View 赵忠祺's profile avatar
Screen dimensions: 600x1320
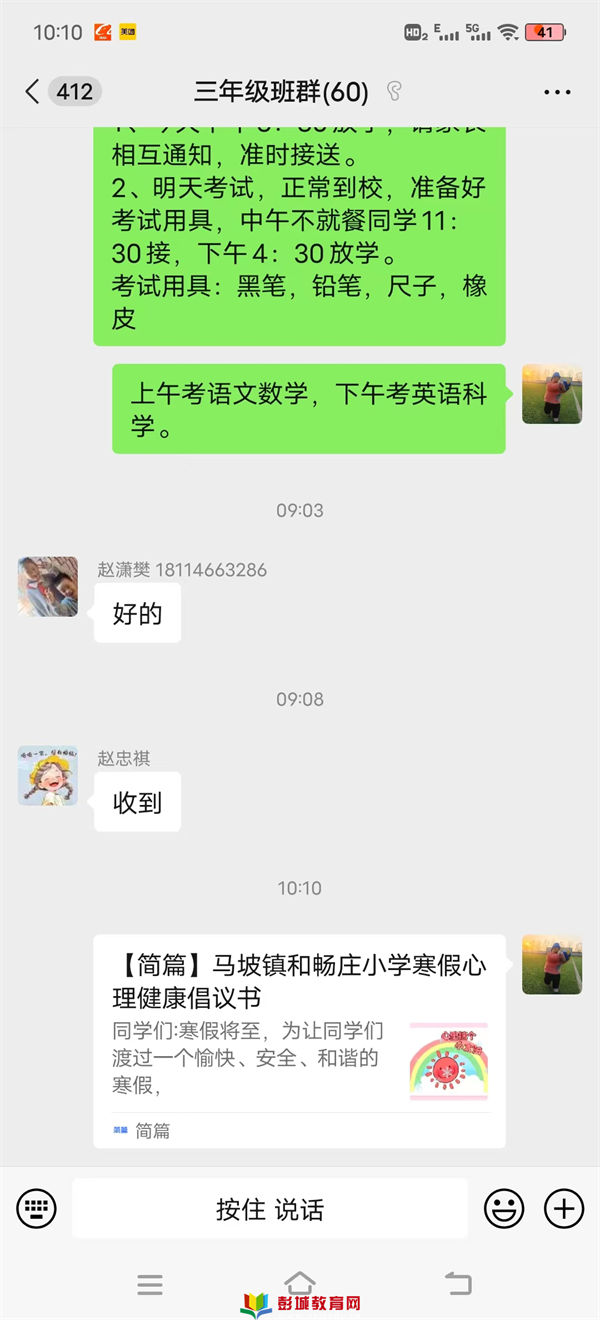pos(48,775)
